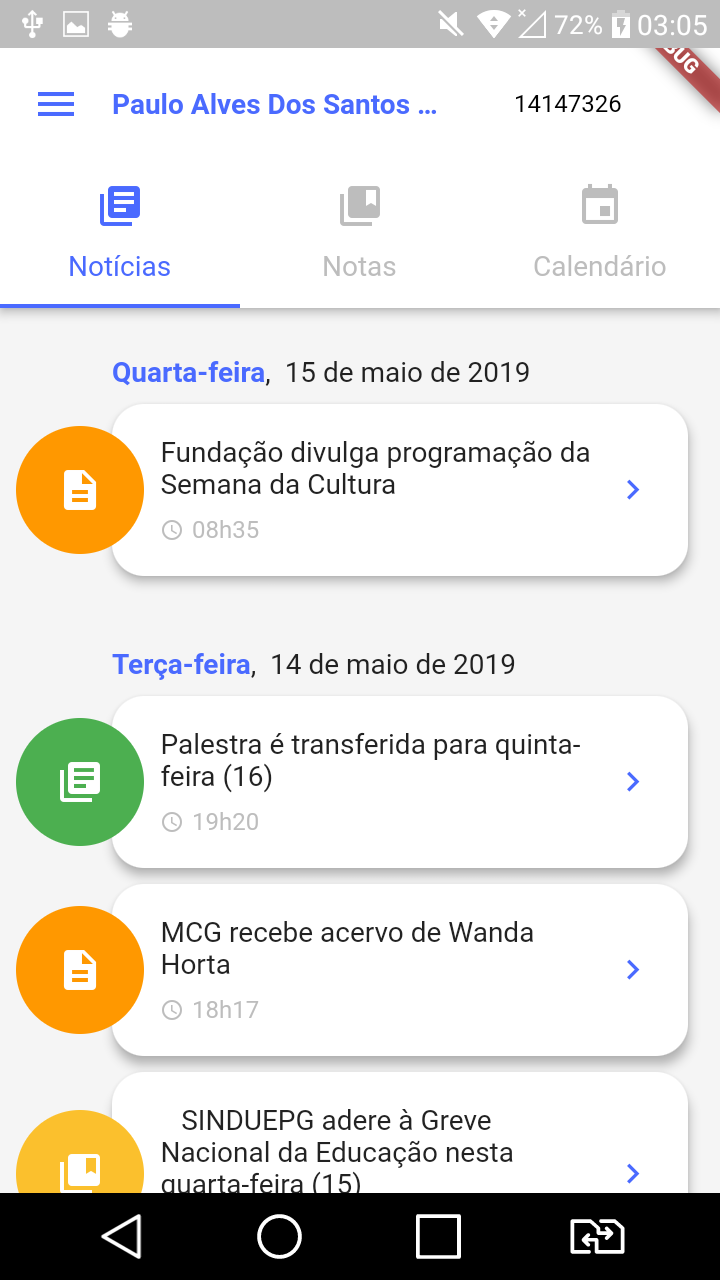This screenshot has height=1280, width=720.
Task: Open the hamburger drawer menu
Action: pos(56,105)
